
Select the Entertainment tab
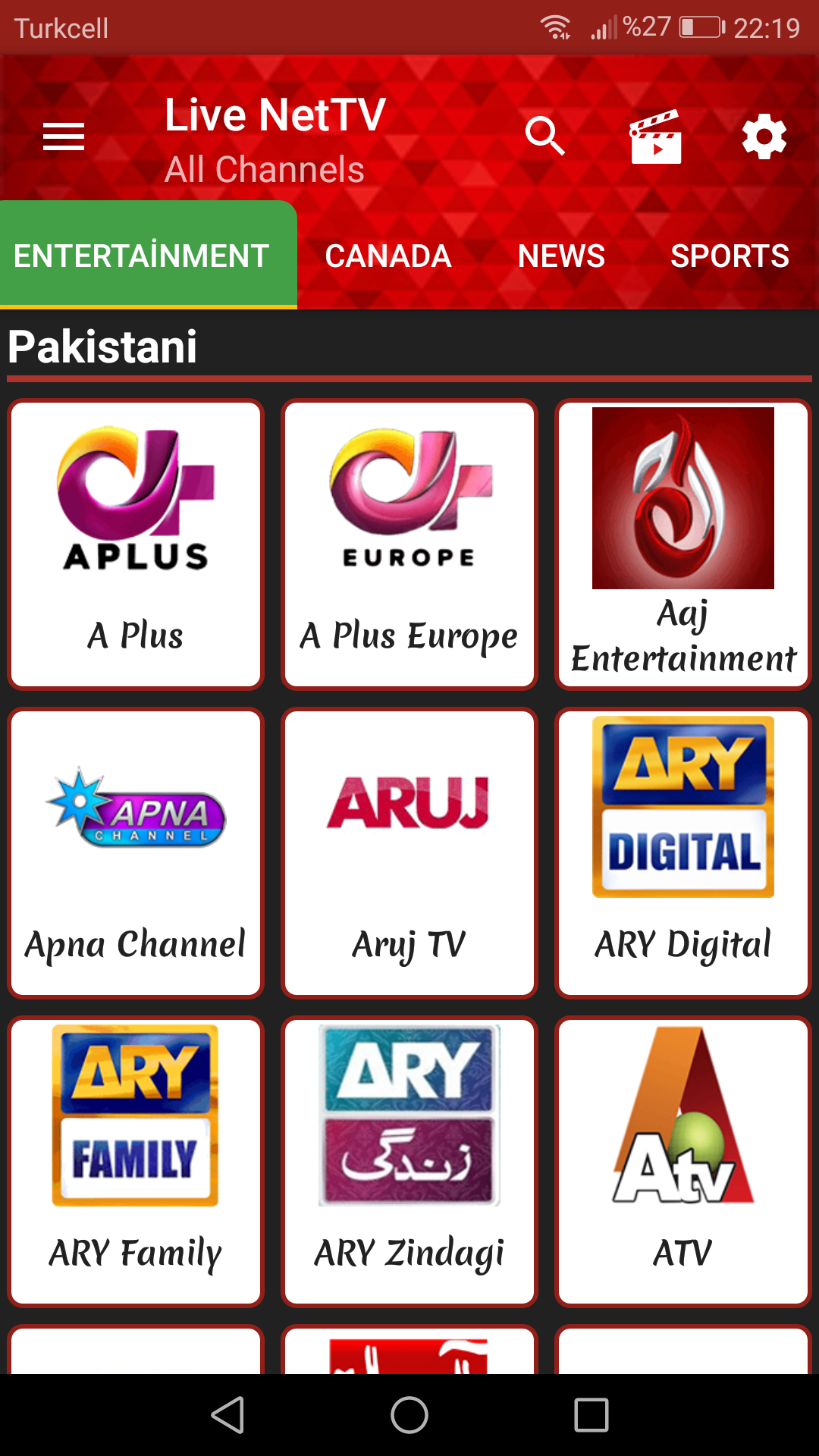point(149,255)
